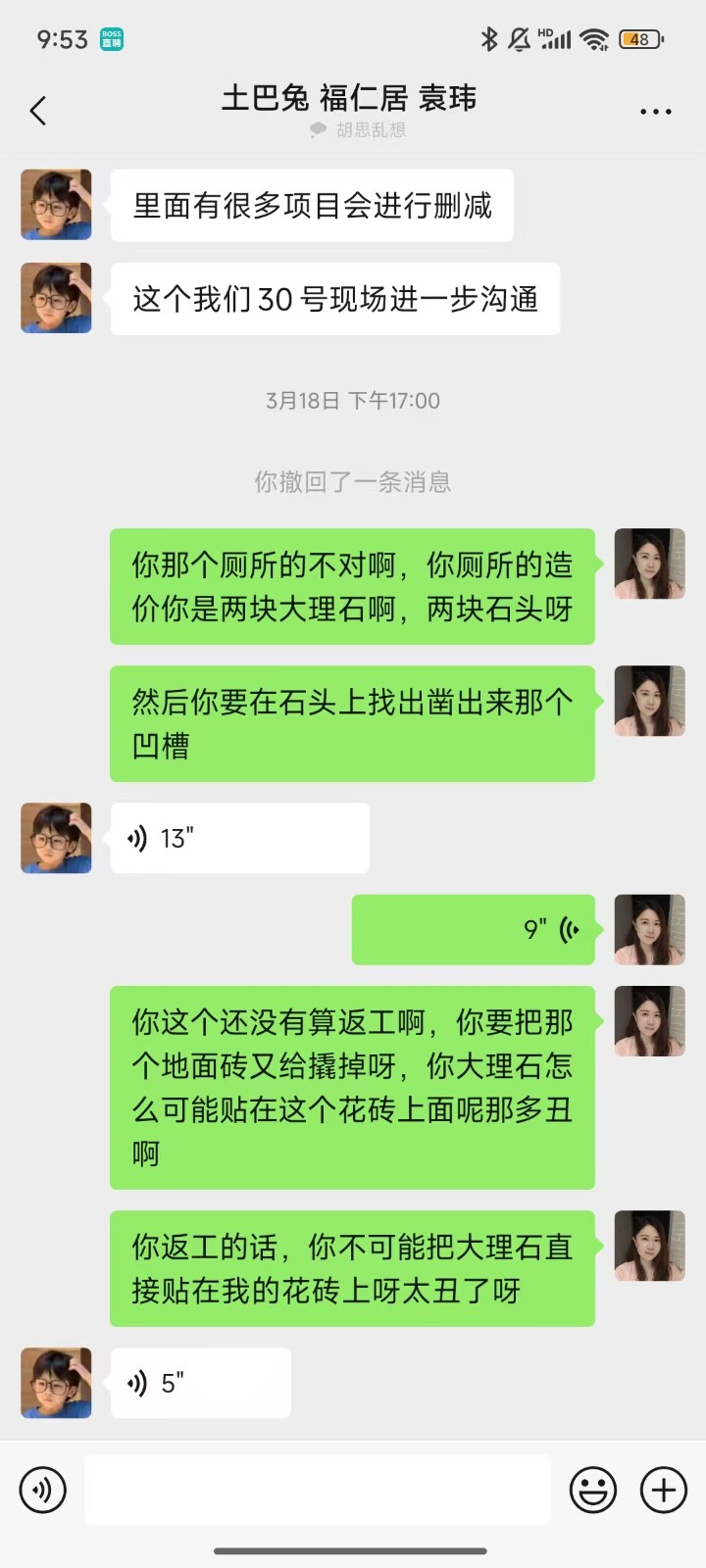The width and height of the screenshot is (706, 1568).
Task: Tap the message text input field
Action: (x=318, y=1490)
